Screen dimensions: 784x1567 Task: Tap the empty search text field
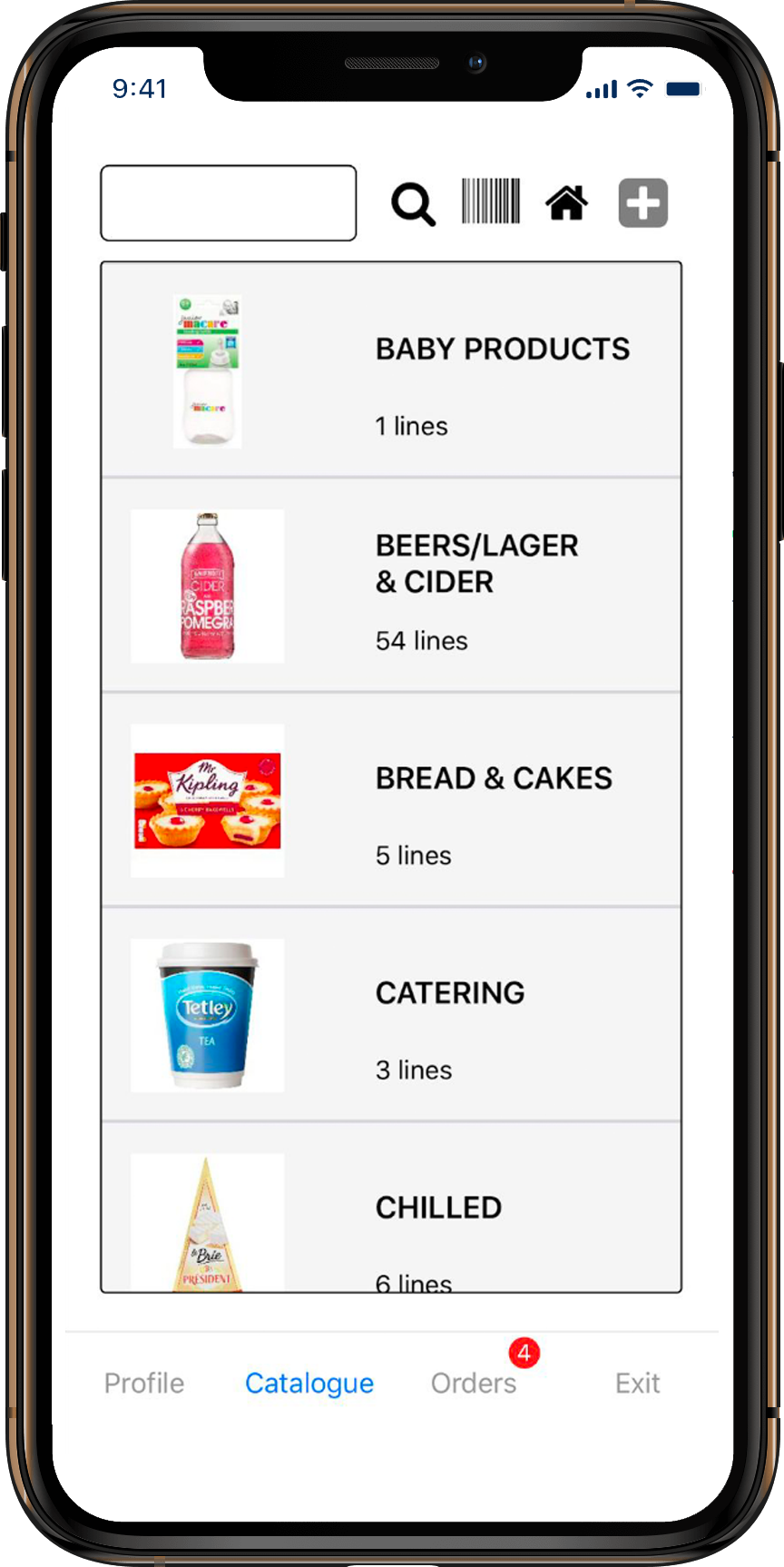(x=228, y=202)
